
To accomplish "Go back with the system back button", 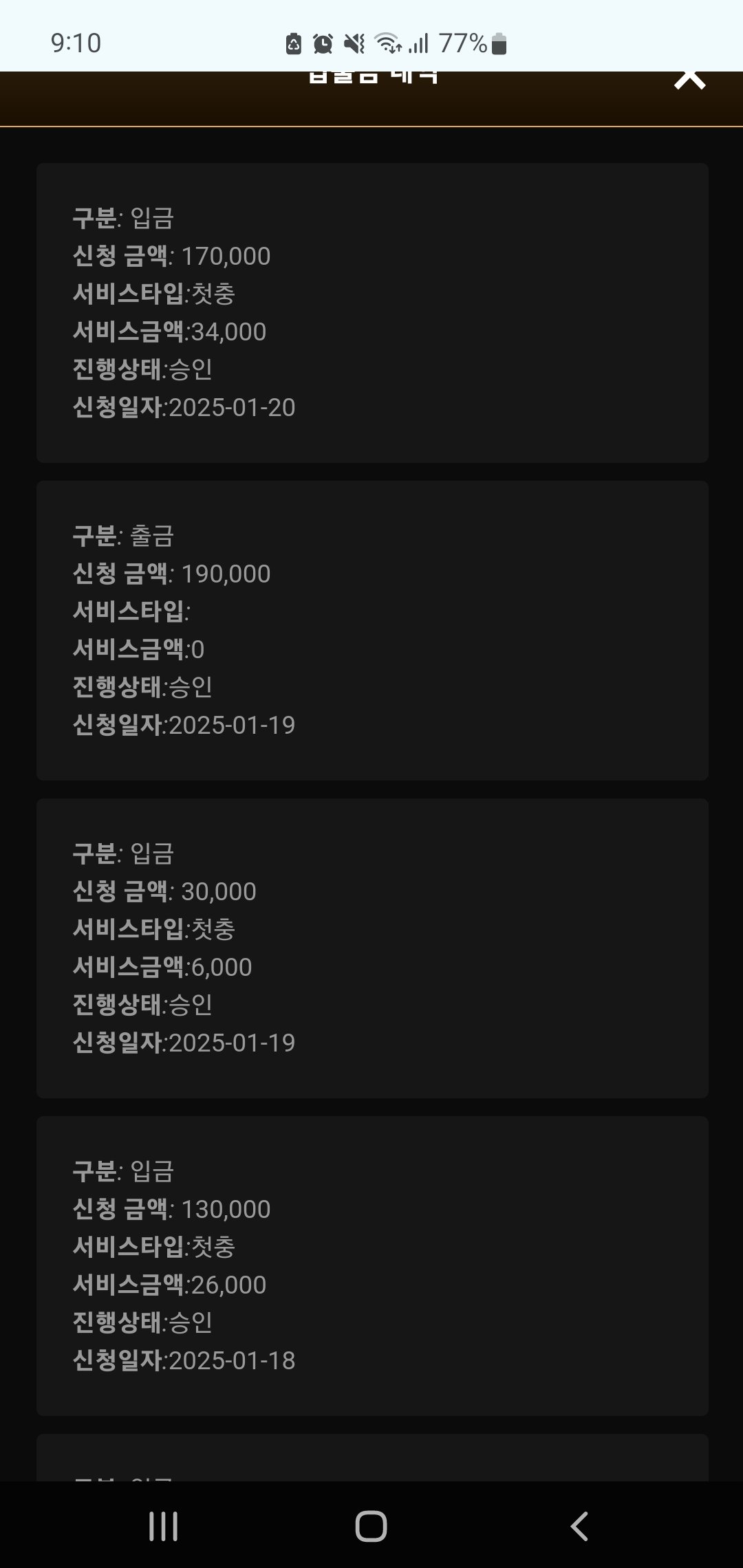I will 579,1526.
